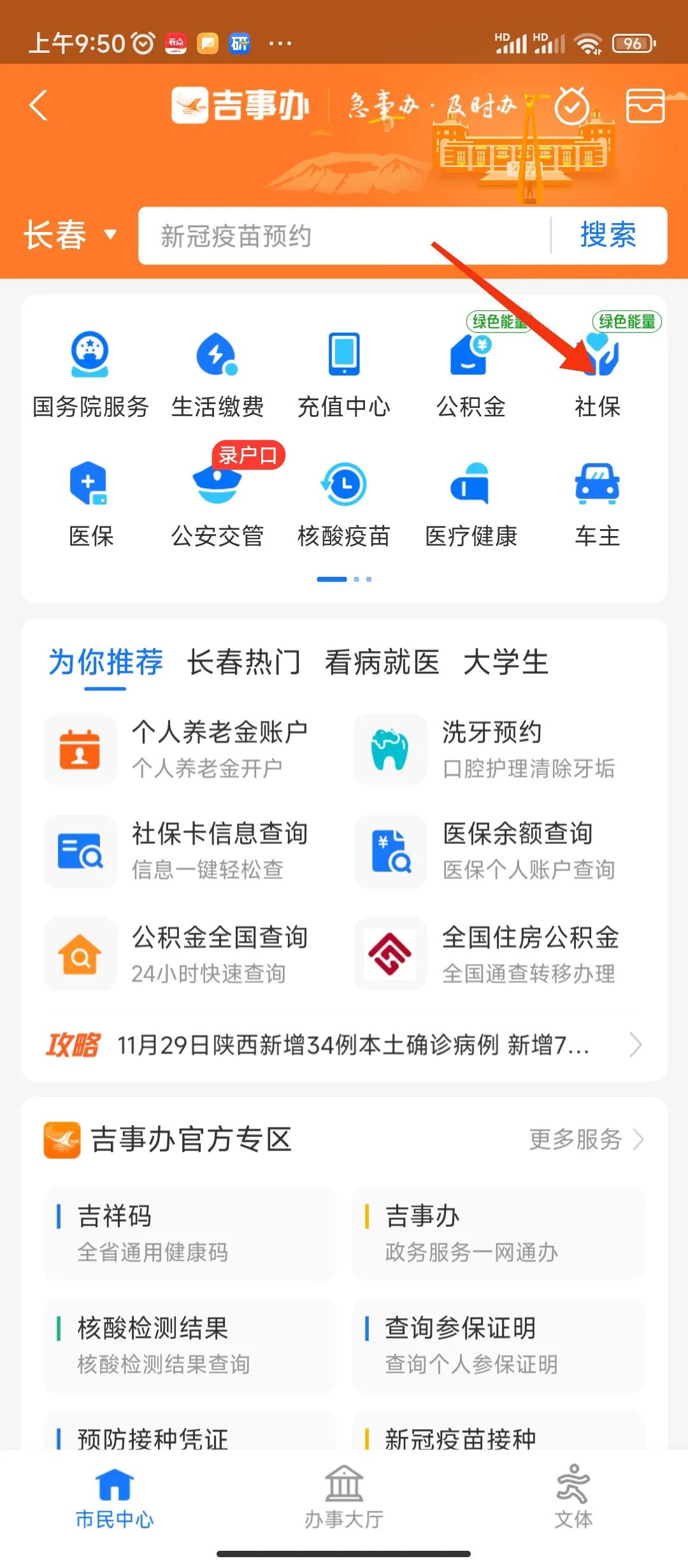Switch to the 长春热门 tab
The width and height of the screenshot is (688, 1568).
[245, 663]
